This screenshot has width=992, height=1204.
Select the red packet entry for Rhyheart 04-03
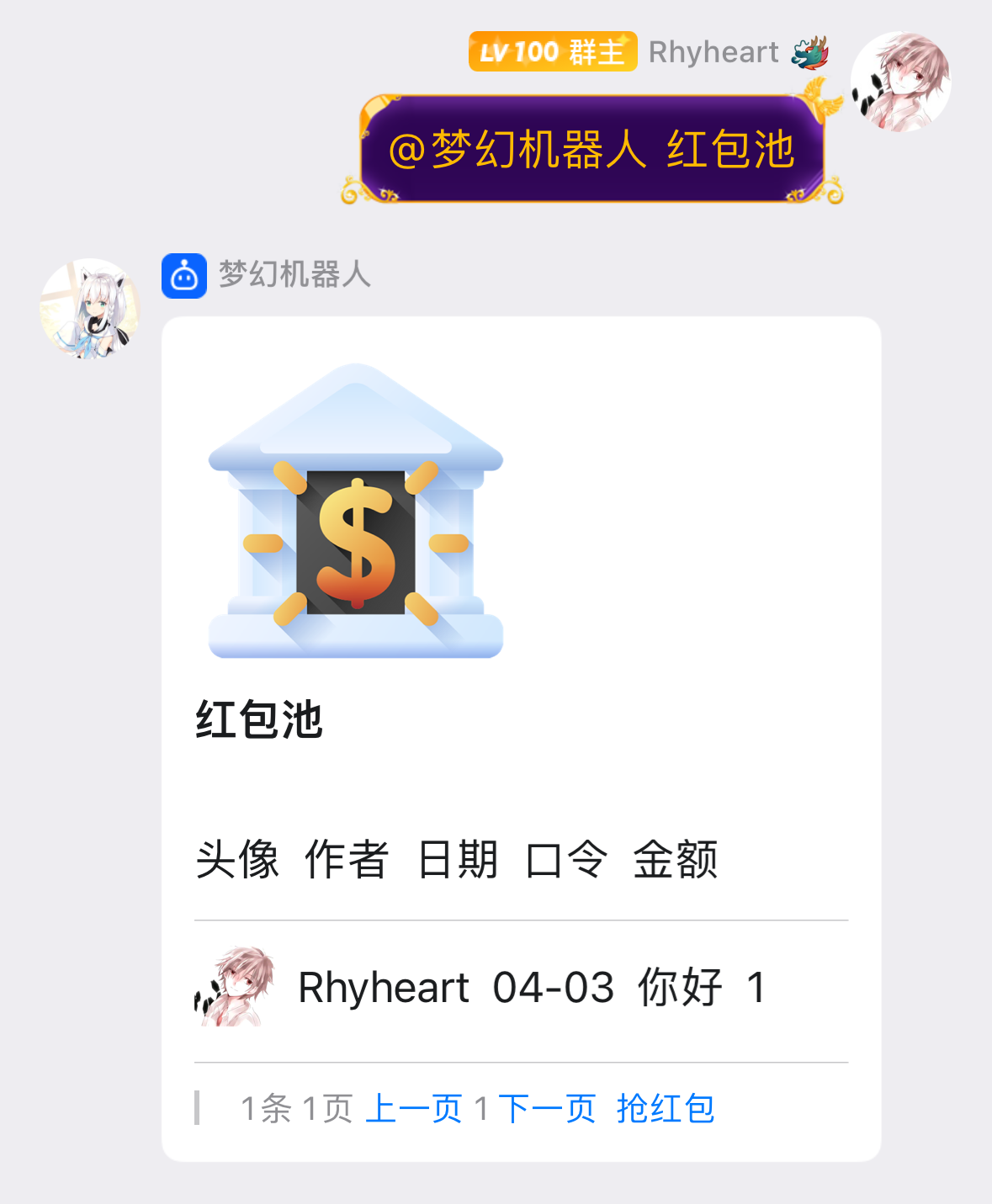pos(505,989)
